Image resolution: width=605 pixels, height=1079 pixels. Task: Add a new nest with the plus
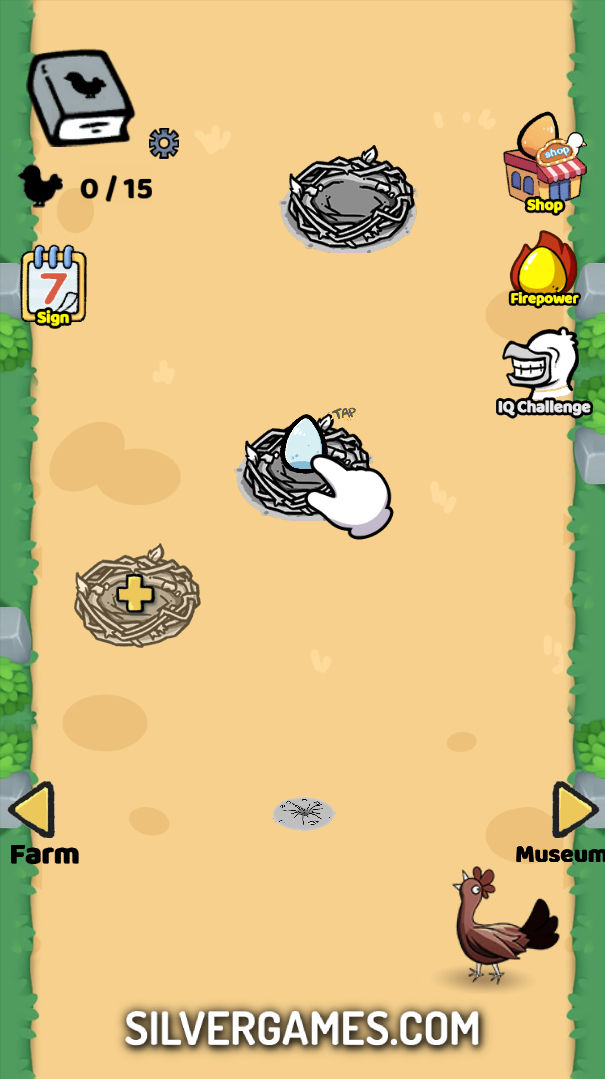135,594
